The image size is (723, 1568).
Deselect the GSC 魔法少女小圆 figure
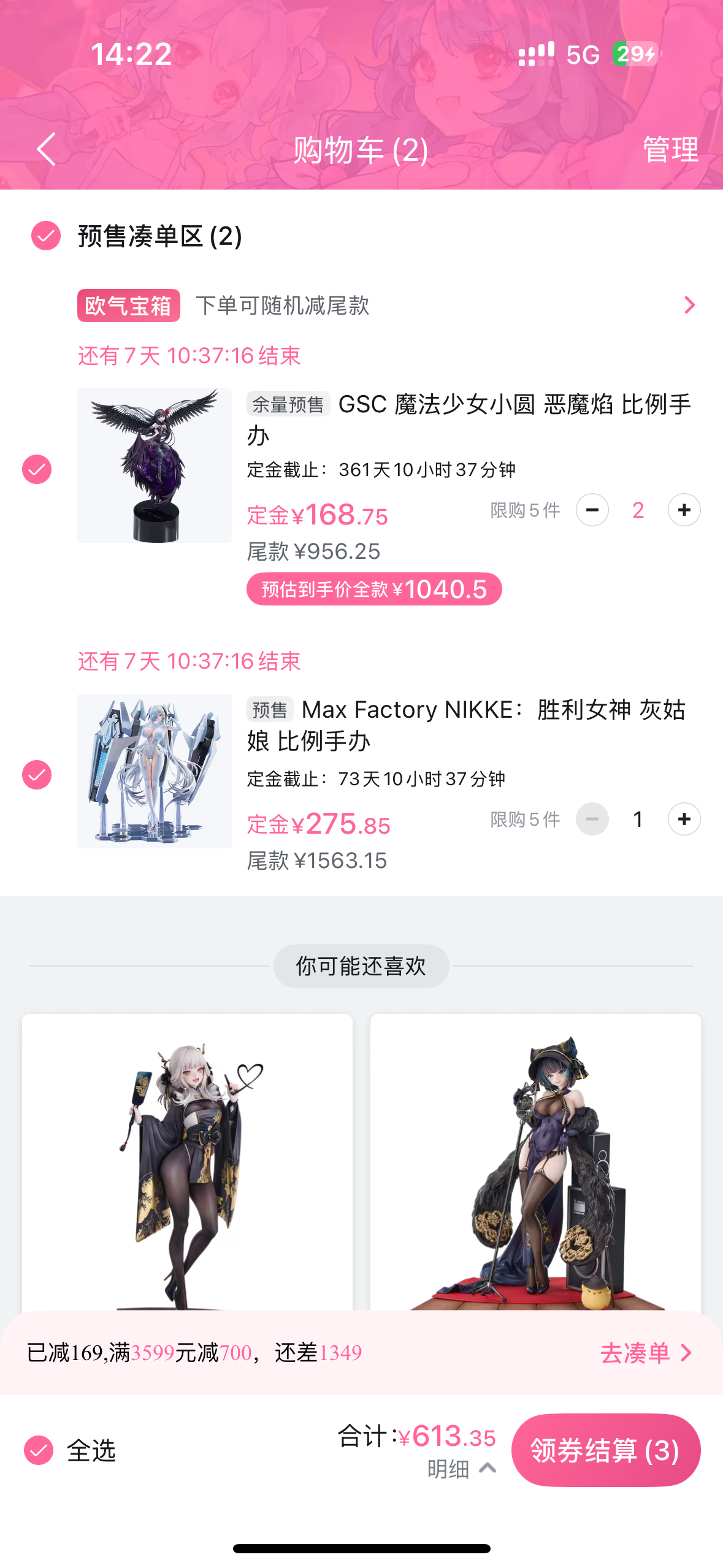(37, 469)
